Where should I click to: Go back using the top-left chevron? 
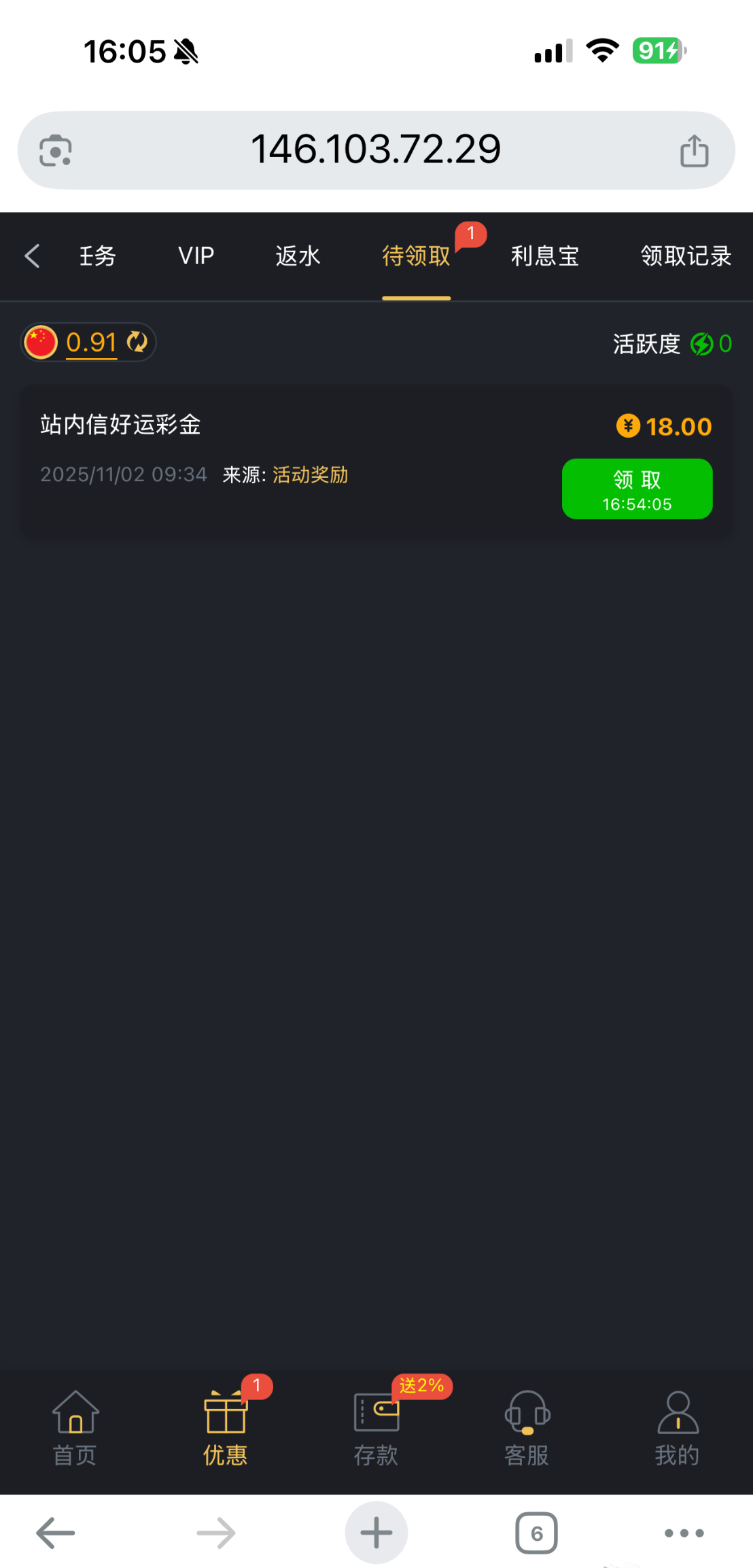(32, 256)
